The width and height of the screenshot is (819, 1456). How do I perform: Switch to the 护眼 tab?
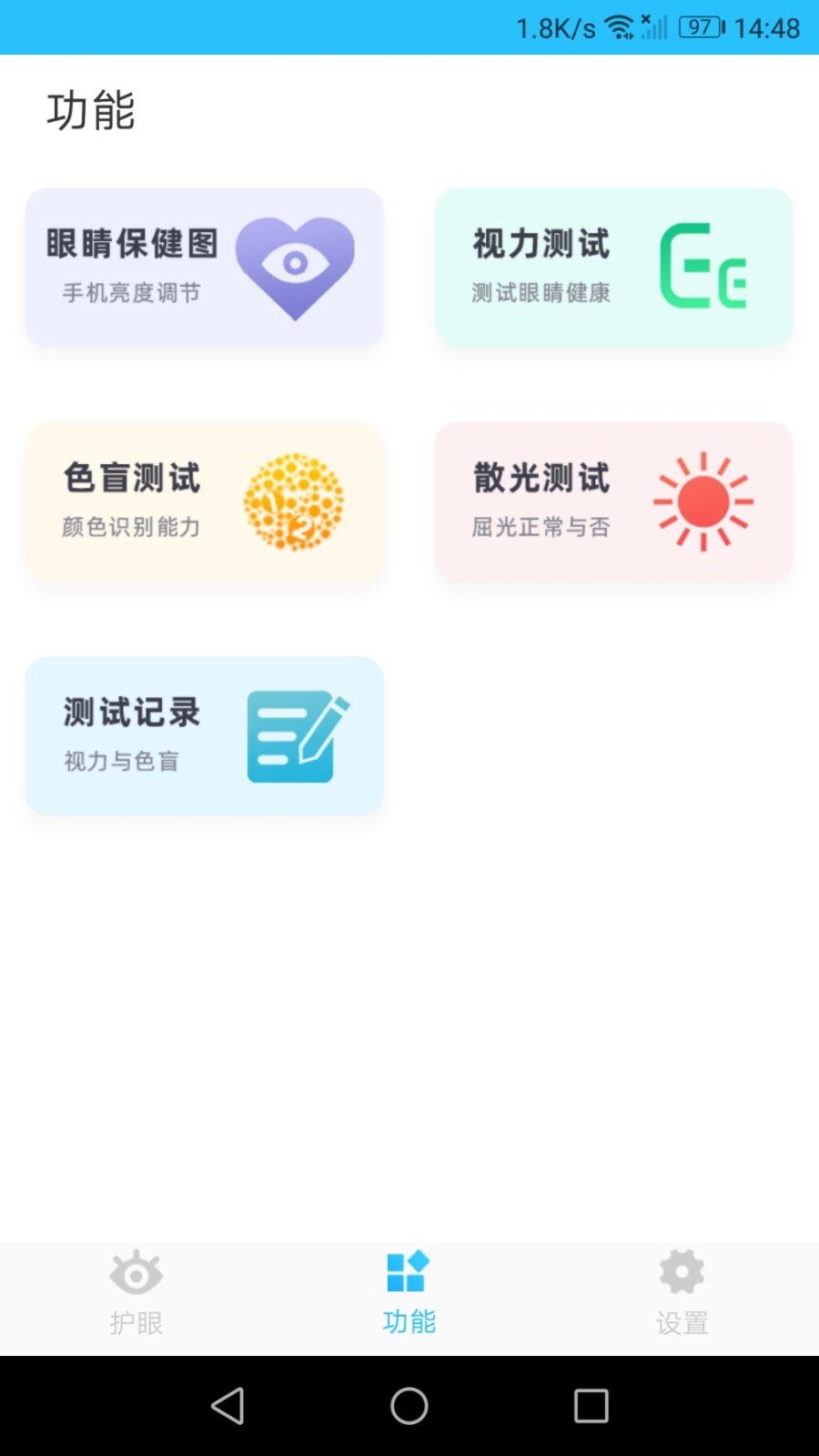(136, 1294)
